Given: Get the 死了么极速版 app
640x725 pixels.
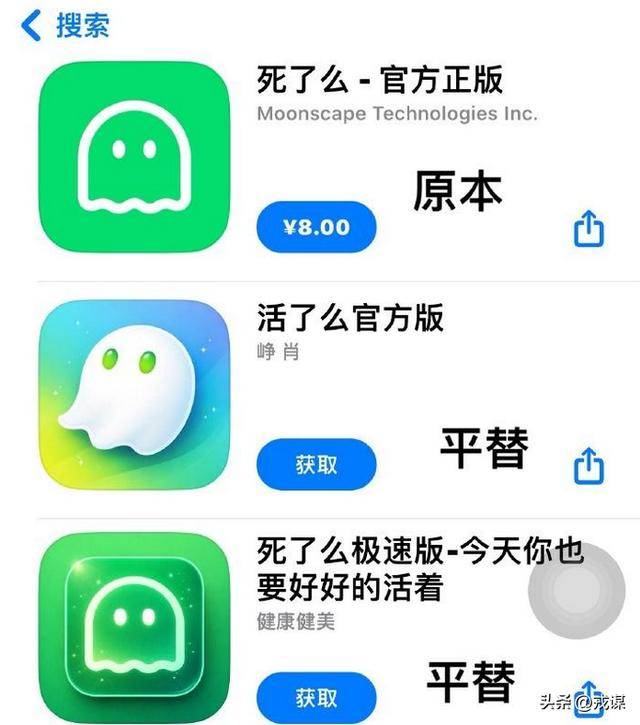Looking at the screenshot, I should [x=317, y=696].
